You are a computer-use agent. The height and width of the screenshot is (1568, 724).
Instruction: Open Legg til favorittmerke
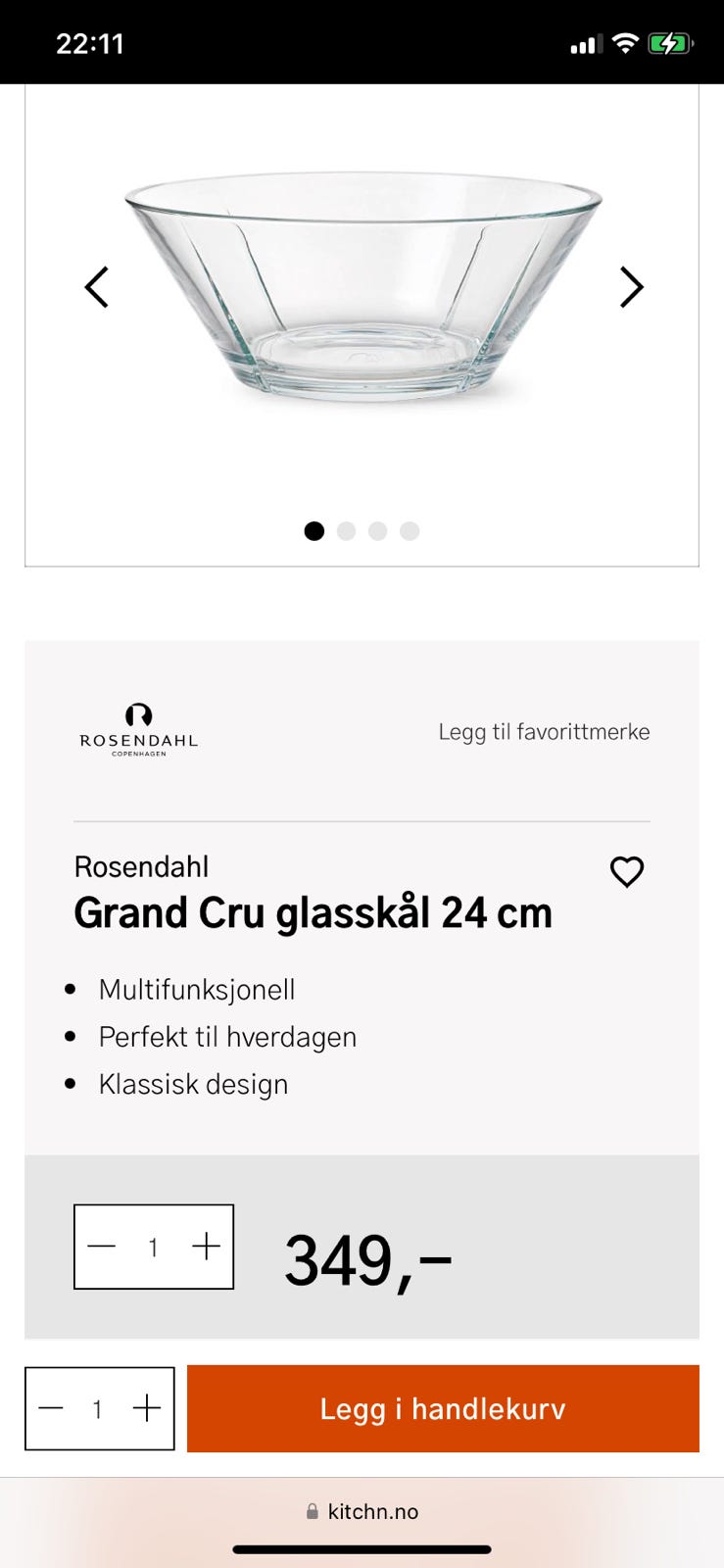tap(545, 731)
